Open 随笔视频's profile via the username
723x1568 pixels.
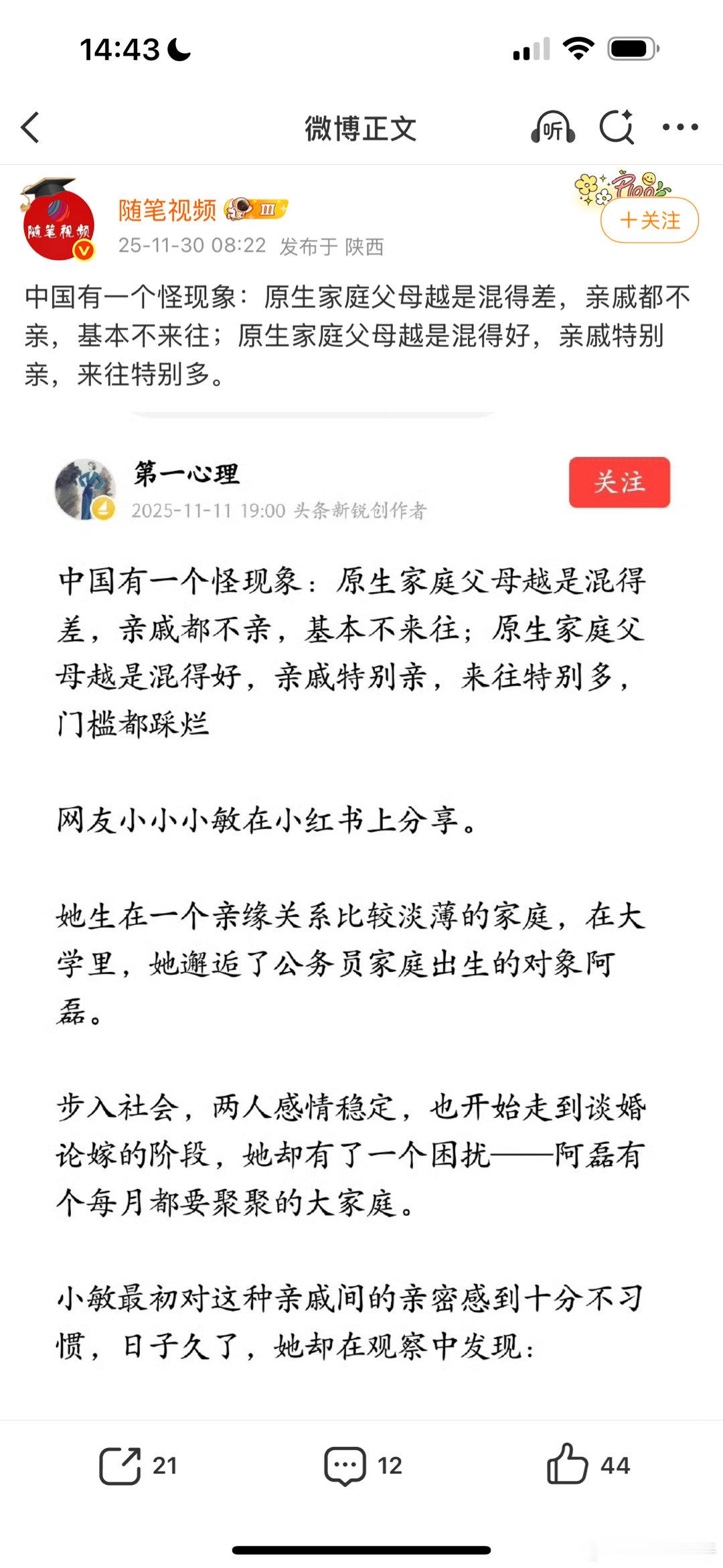168,212
